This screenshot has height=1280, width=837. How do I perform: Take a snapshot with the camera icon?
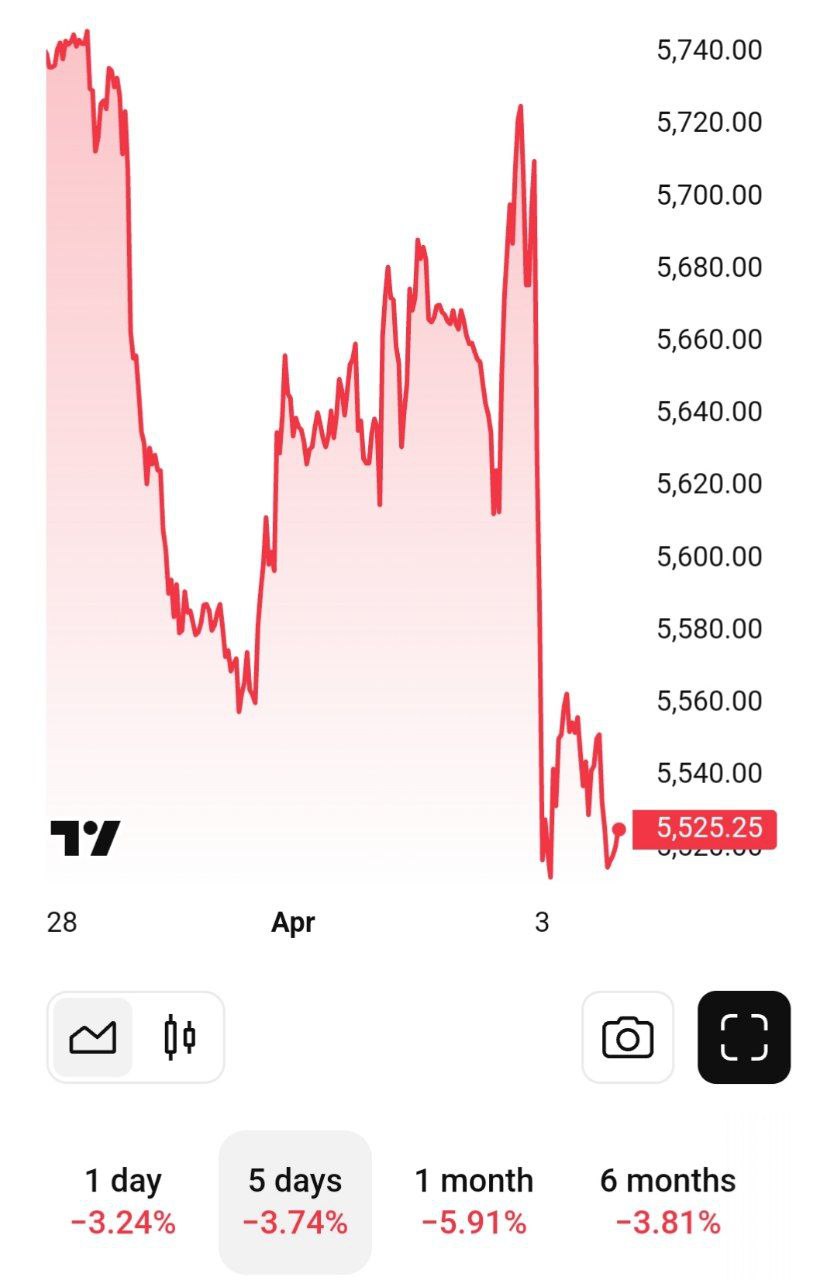(x=627, y=1037)
